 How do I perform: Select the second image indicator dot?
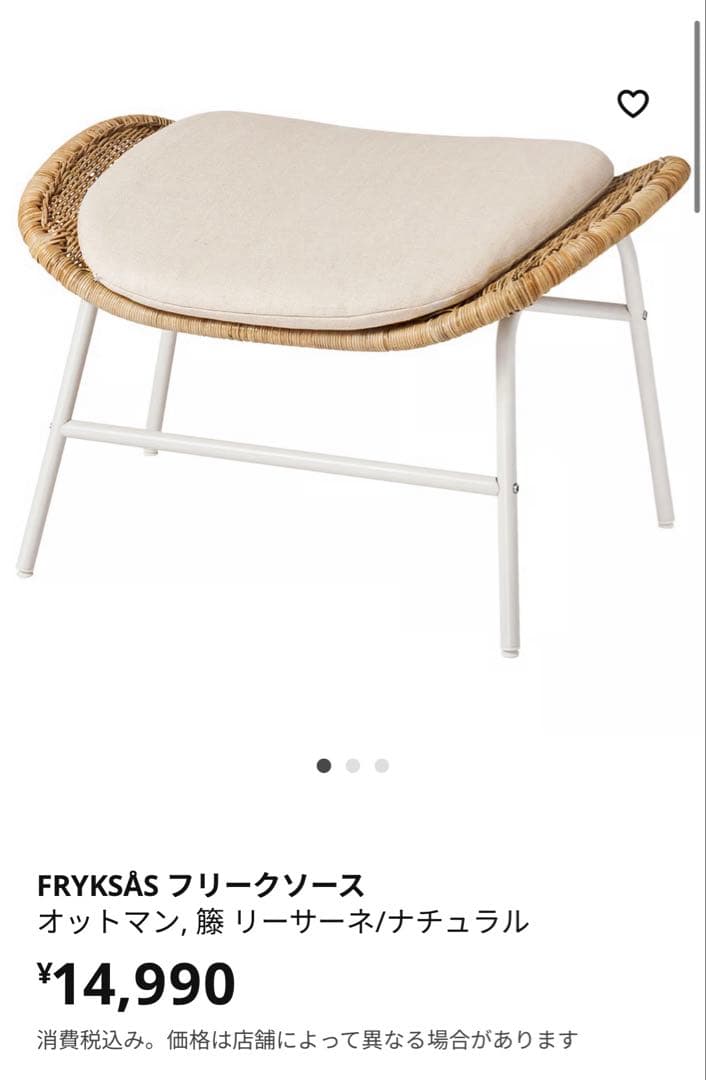(x=353, y=766)
